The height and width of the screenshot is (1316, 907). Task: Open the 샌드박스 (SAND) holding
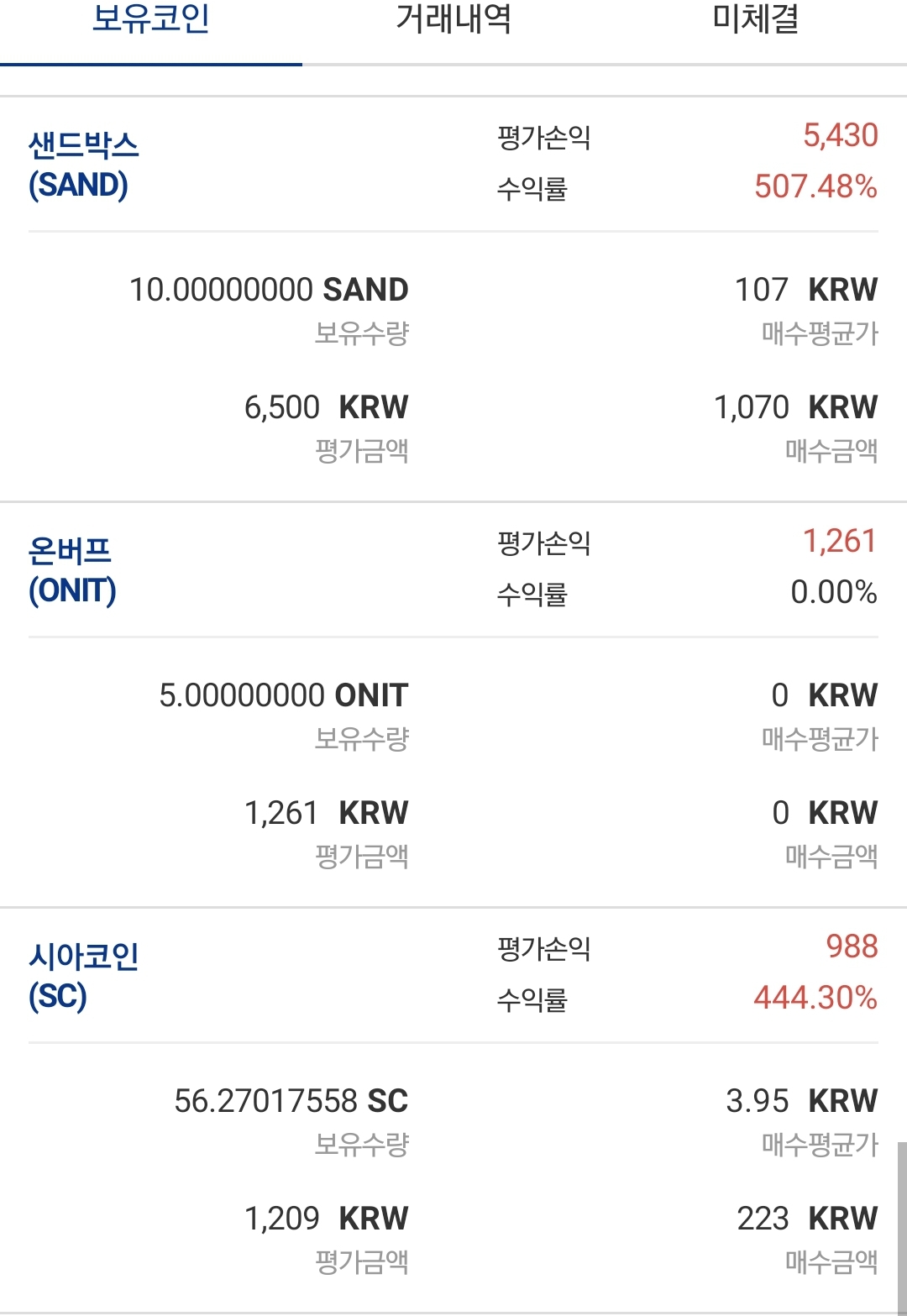click(83, 165)
